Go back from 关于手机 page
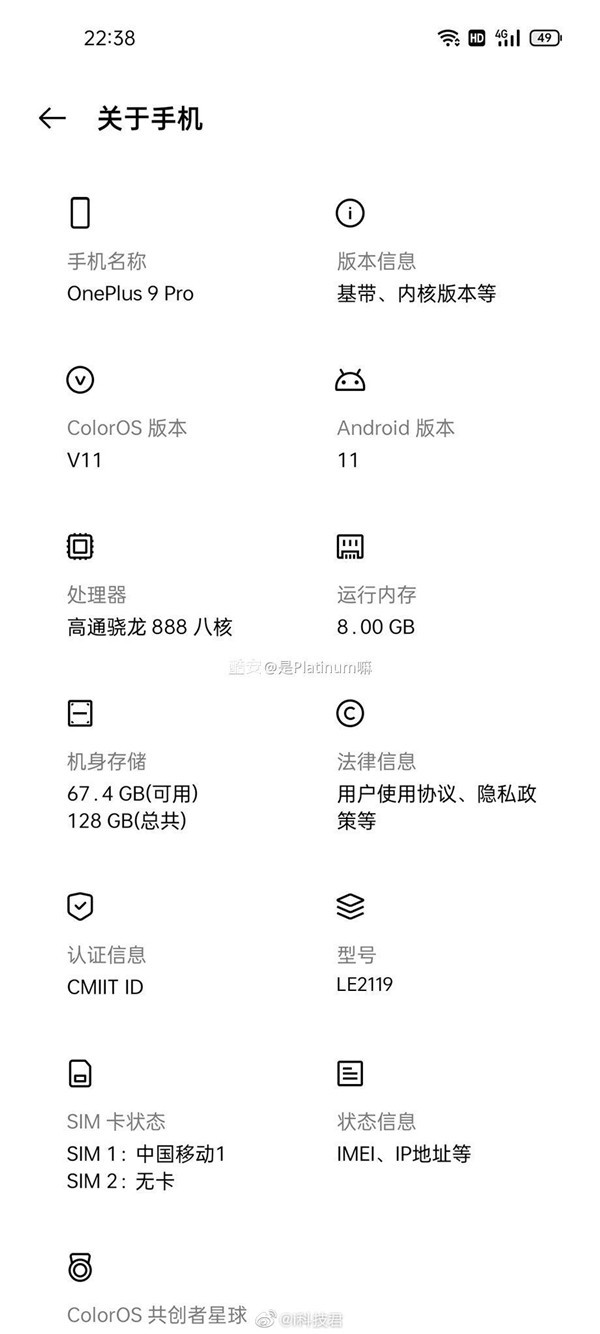This screenshot has width=600, height=1334. tap(51, 119)
